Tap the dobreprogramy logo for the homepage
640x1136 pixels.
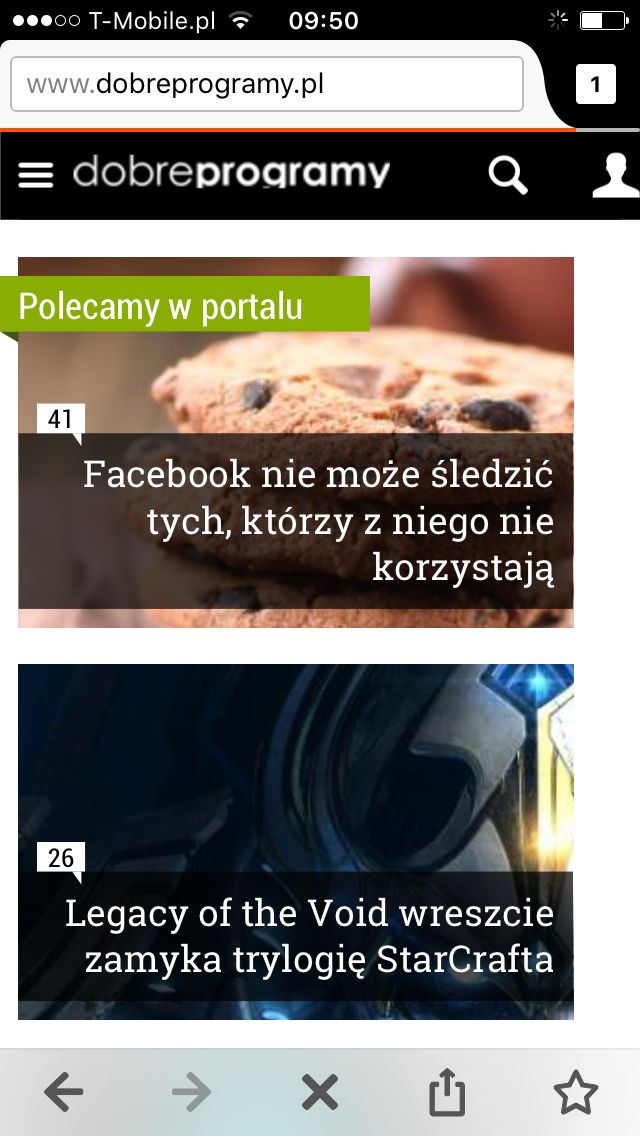[231, 174]
